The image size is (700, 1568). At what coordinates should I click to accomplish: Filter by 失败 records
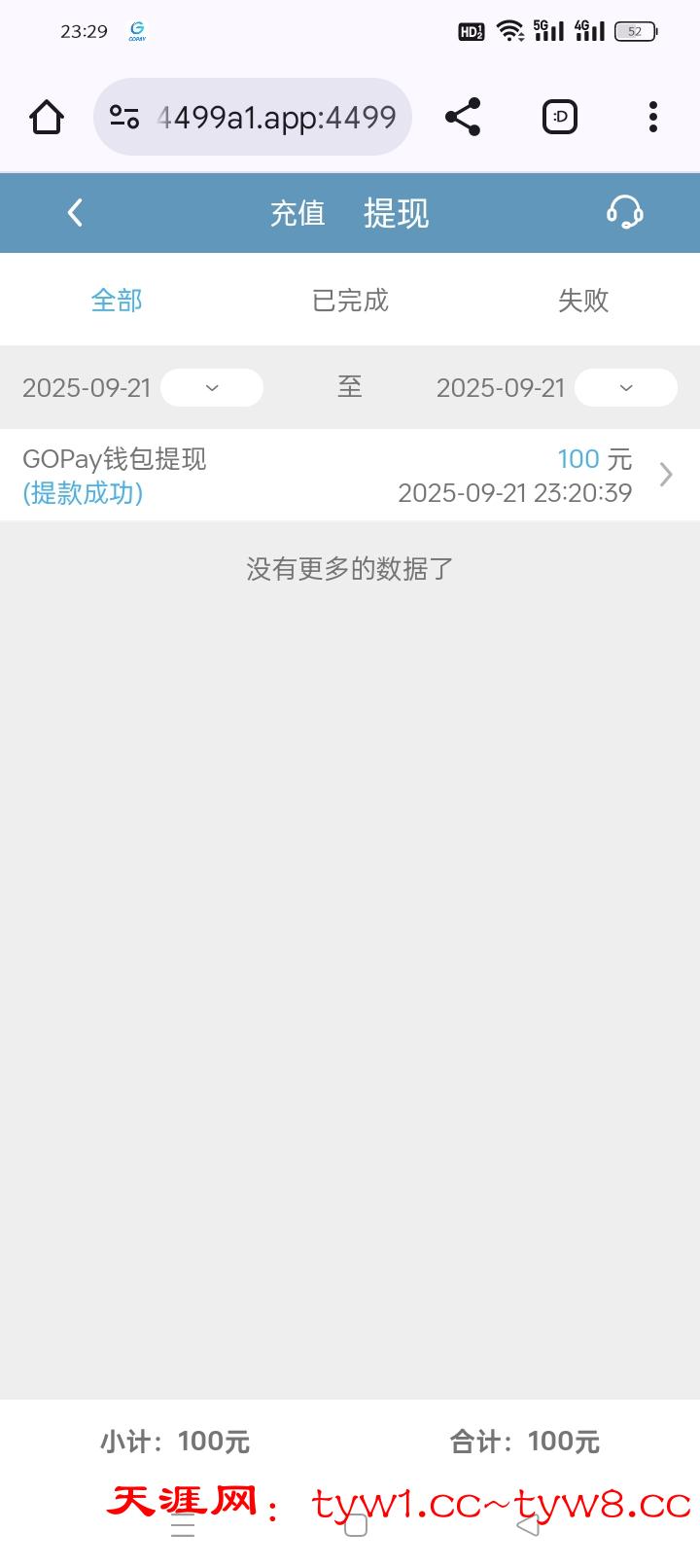(583, 300)
